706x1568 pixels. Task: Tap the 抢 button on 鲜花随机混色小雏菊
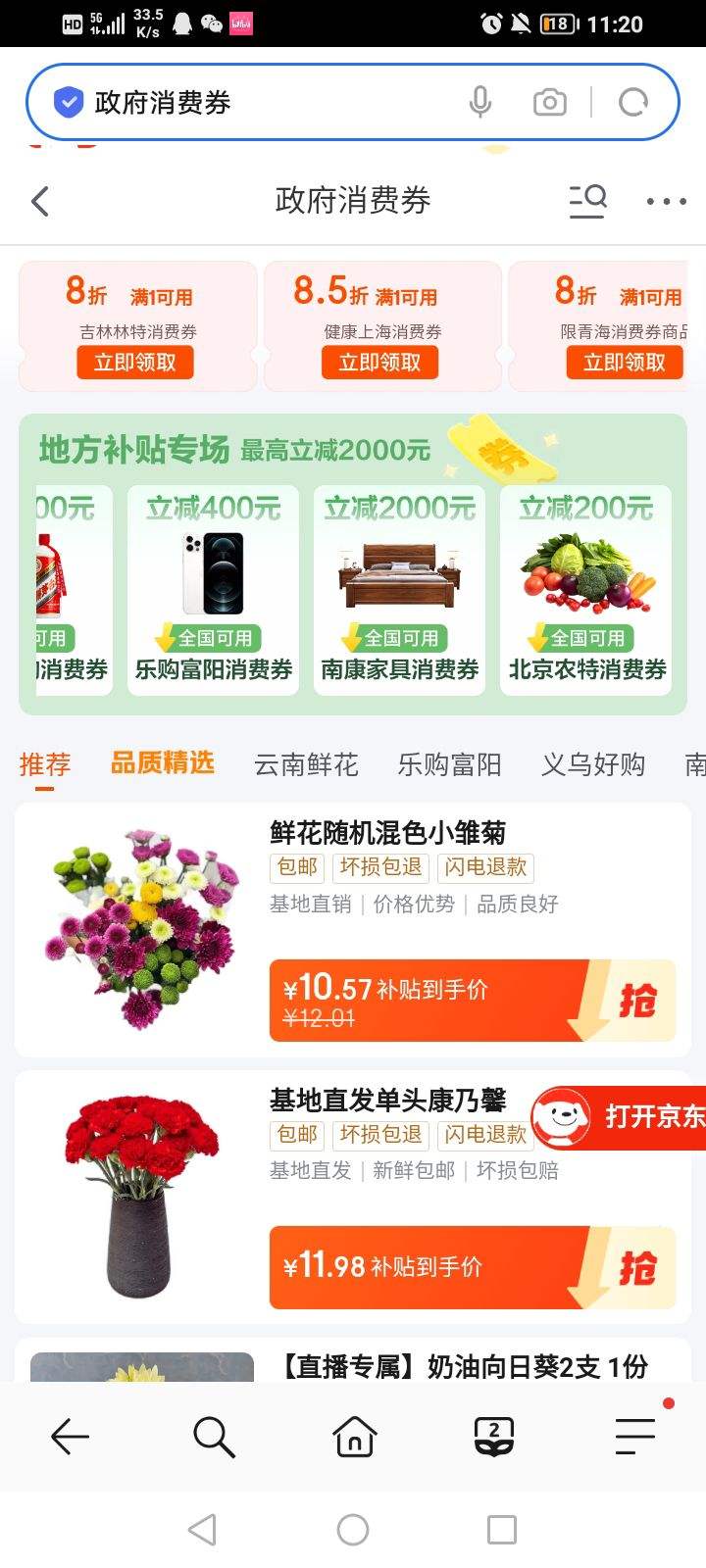pos(642,1000)
